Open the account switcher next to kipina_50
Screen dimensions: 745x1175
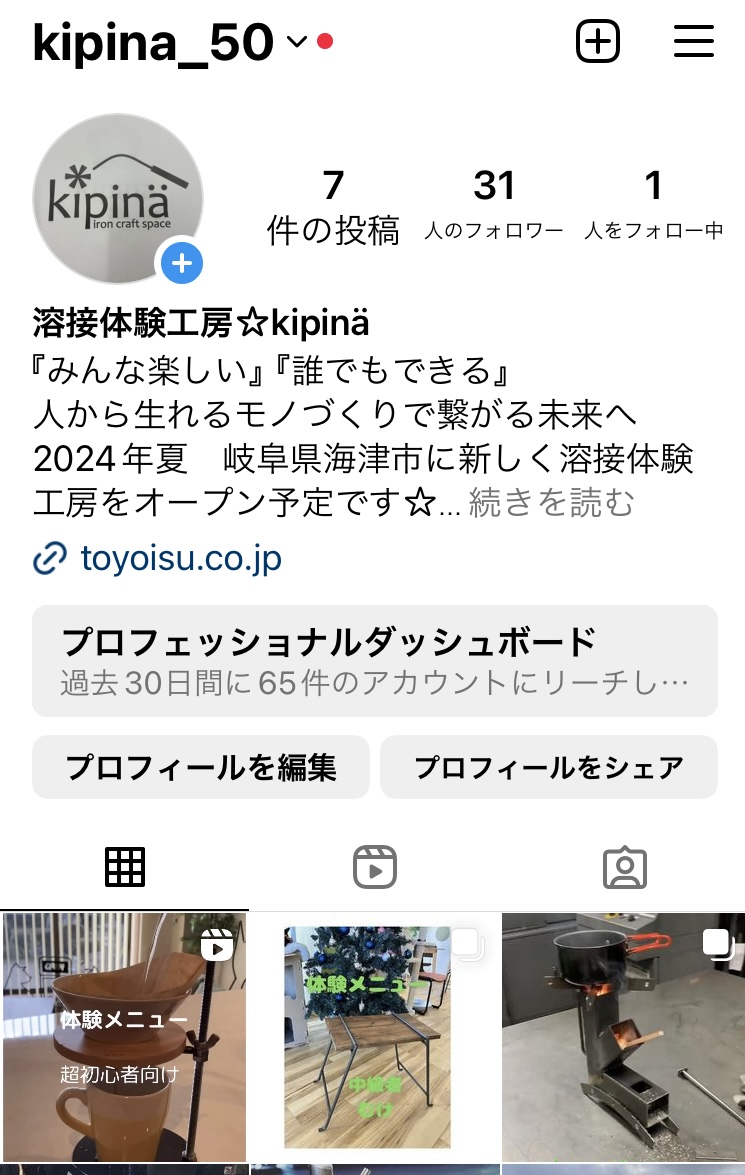coord(296,42)
